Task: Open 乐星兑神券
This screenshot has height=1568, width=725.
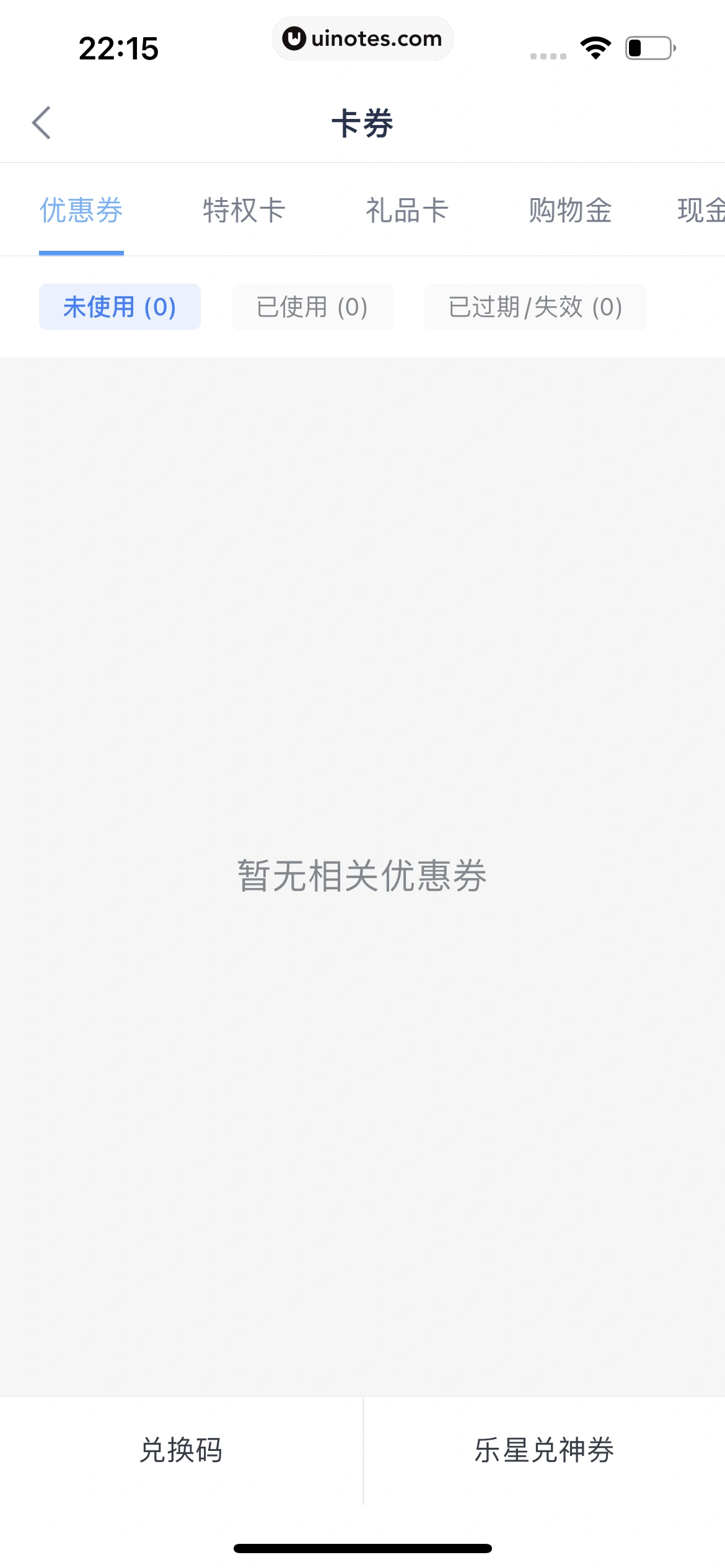Action: point(544,1450)
